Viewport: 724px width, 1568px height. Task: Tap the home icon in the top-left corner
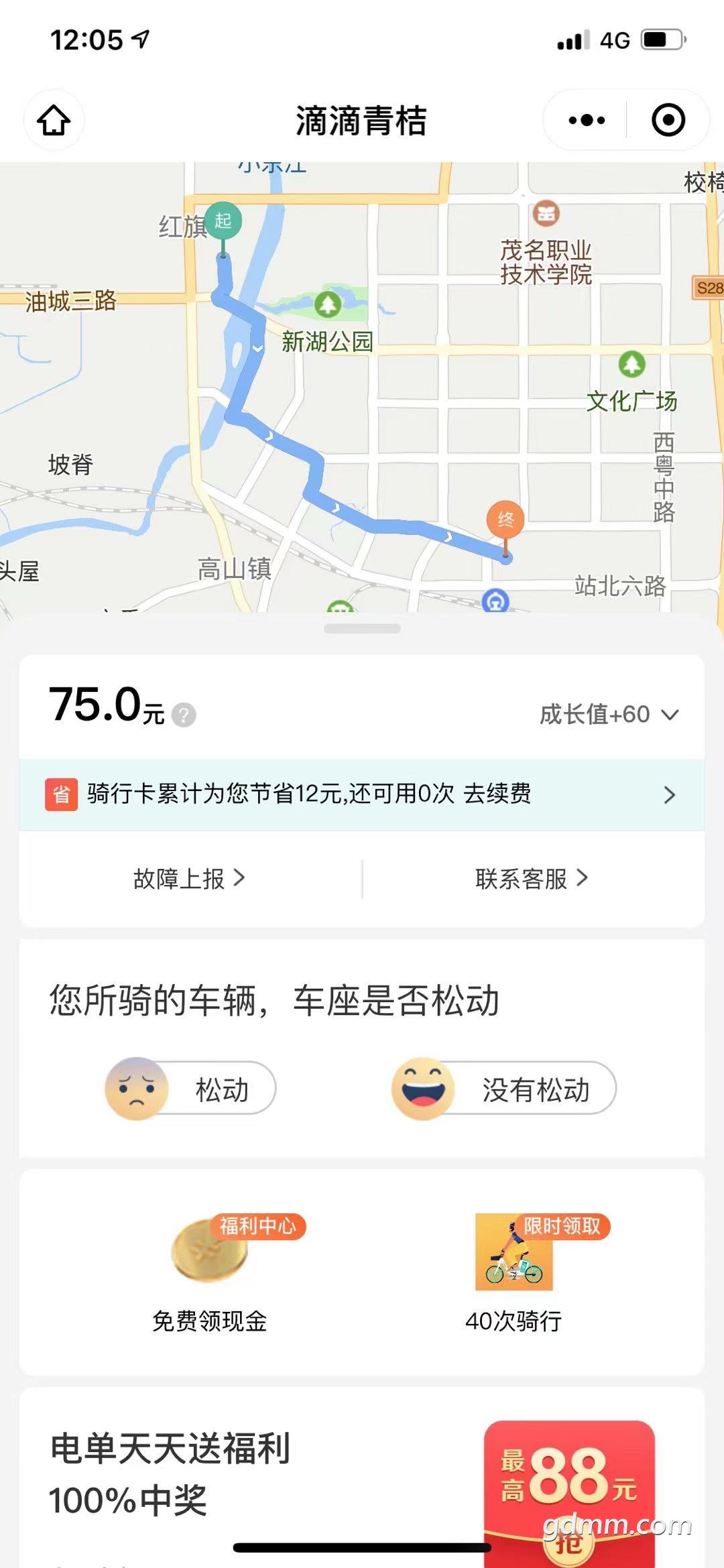point(54,119)
